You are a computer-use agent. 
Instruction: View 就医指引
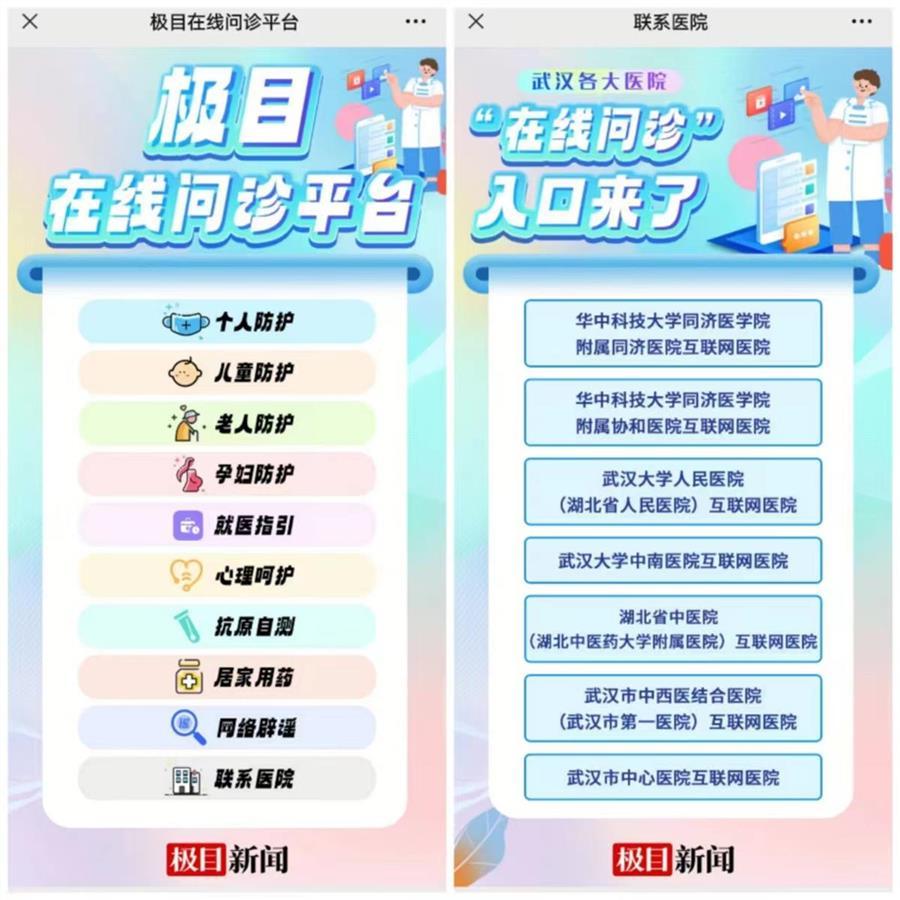227,525
